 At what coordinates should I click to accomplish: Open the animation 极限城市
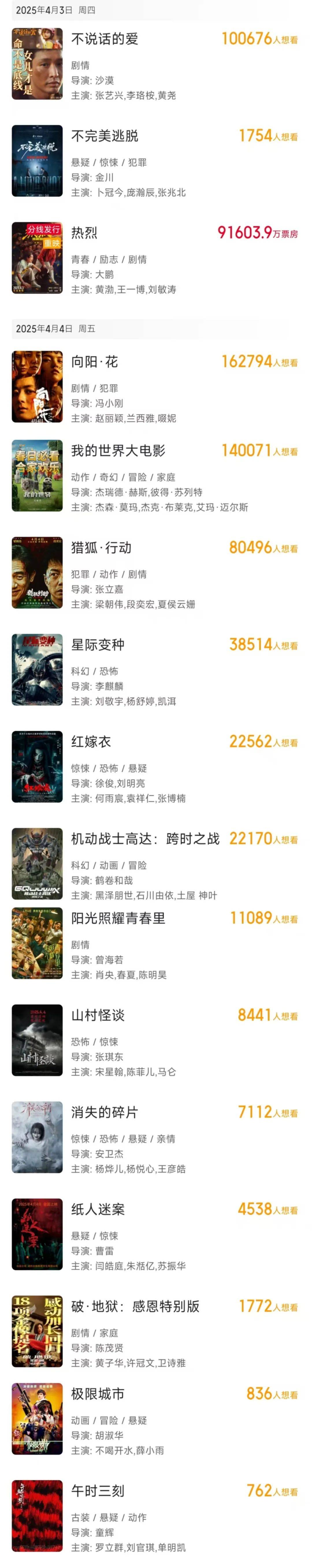coord(98,1394)
